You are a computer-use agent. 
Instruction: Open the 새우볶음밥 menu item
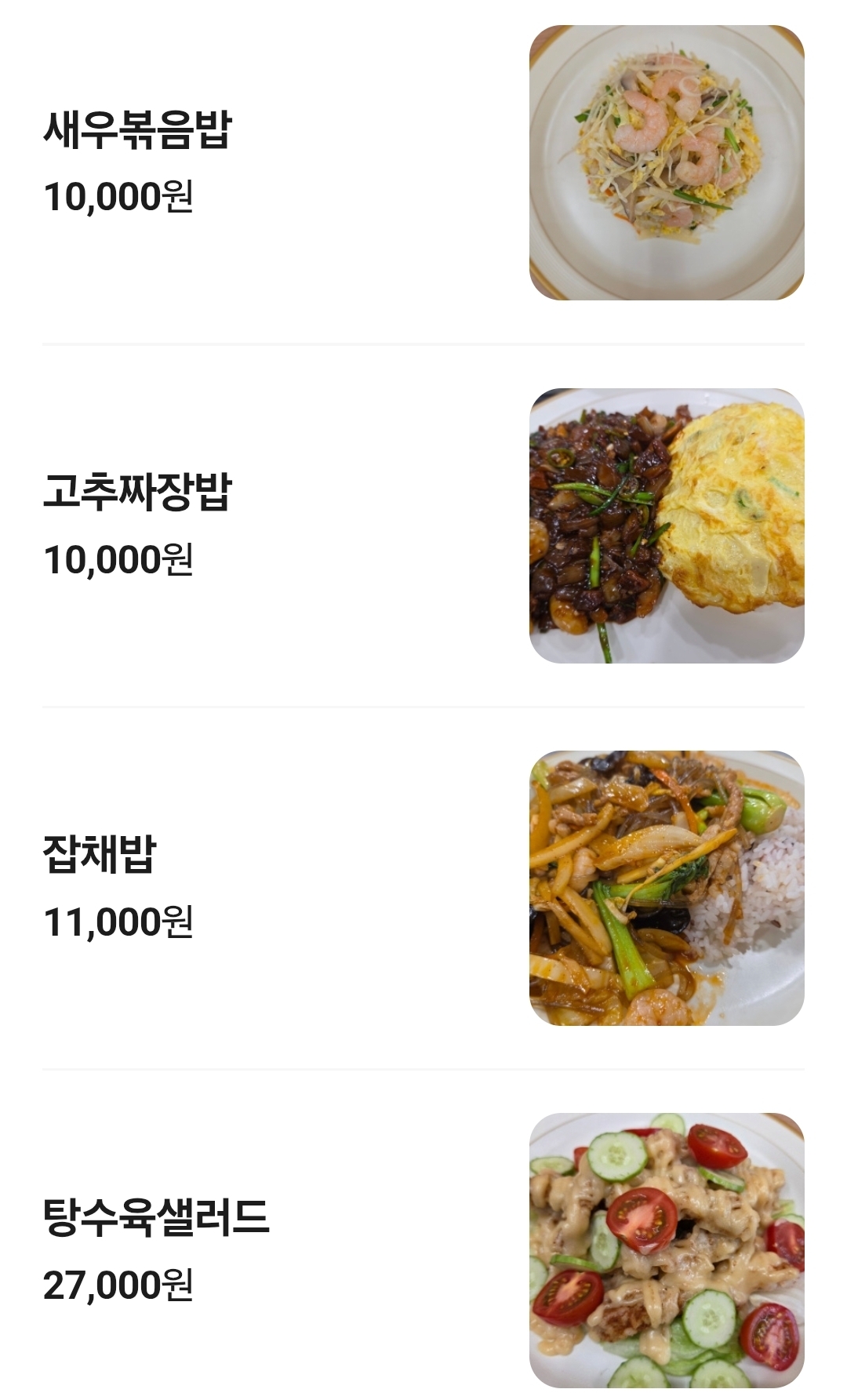(138, 130)
